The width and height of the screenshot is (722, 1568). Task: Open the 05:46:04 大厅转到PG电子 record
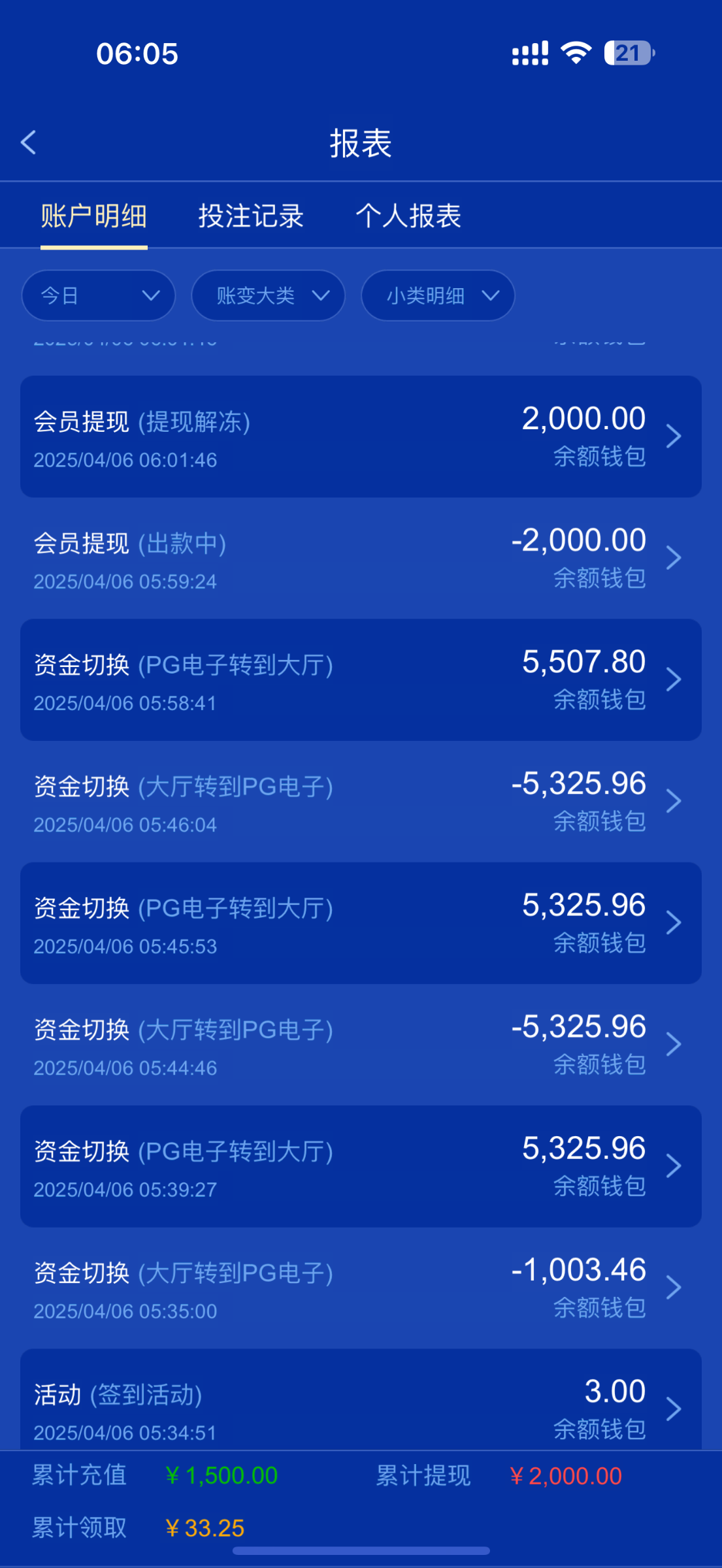point(361,801)
